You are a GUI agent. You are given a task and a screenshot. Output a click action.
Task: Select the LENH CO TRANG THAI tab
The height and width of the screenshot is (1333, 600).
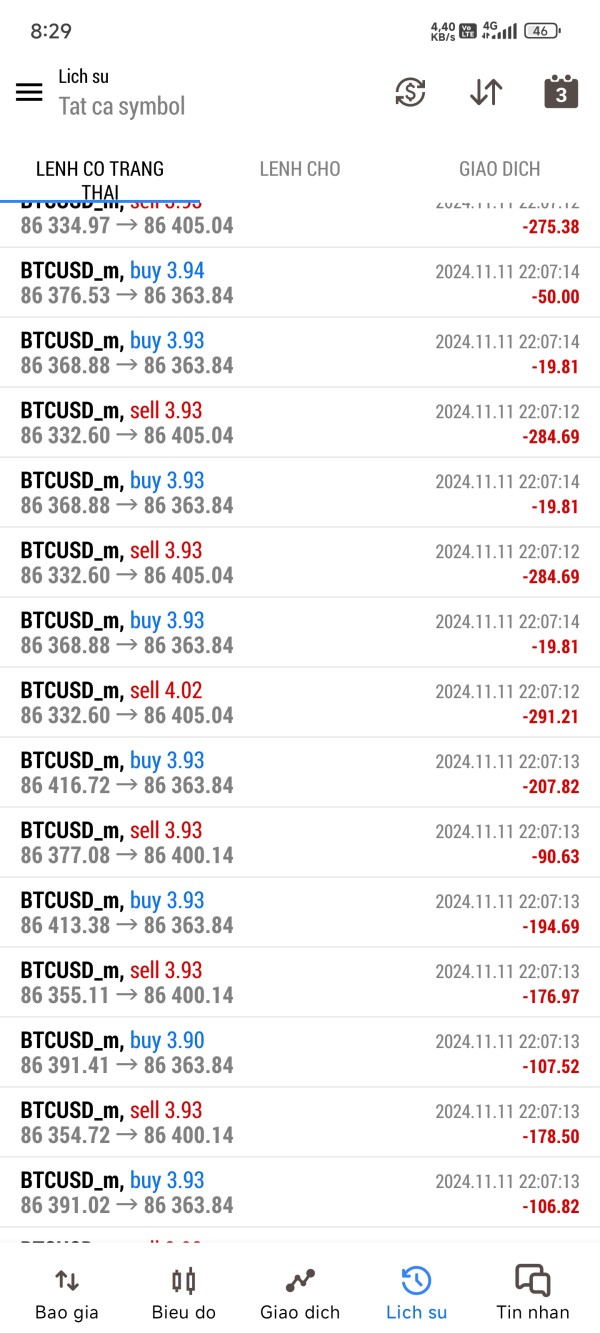(100, 180)
